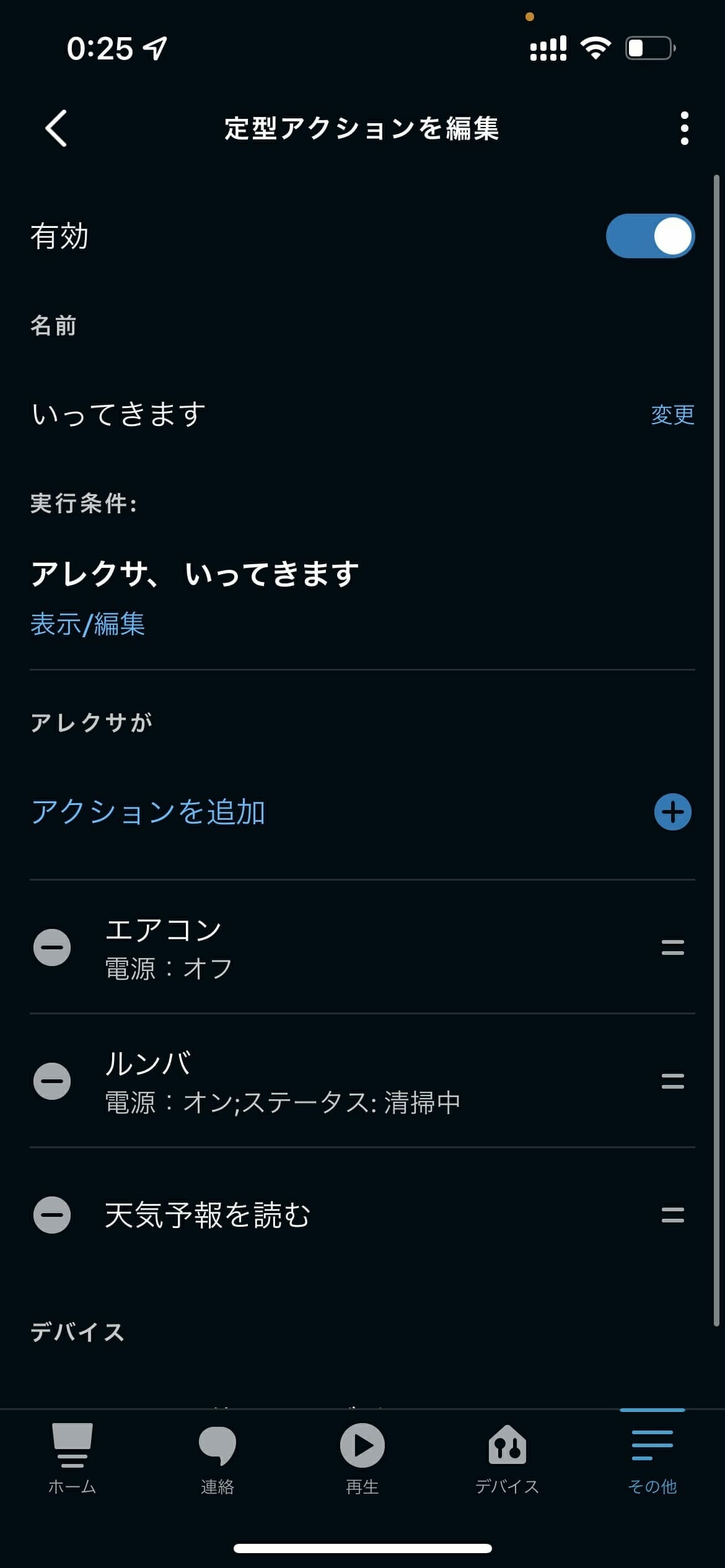Switch to the デバイス tab
This screenshot has height=1568, width=725.
click(x=507, y=1459)
